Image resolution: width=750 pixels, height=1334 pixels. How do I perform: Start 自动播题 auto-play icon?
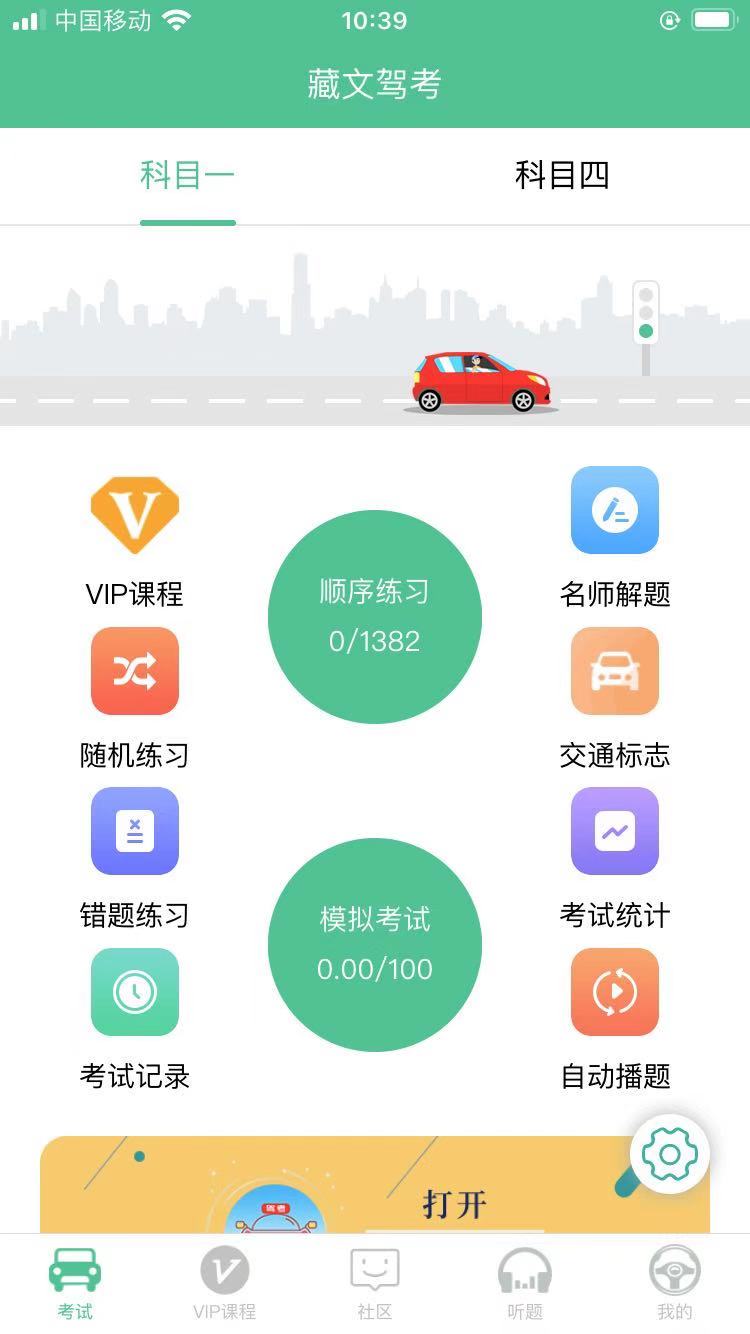click(614, 991)
